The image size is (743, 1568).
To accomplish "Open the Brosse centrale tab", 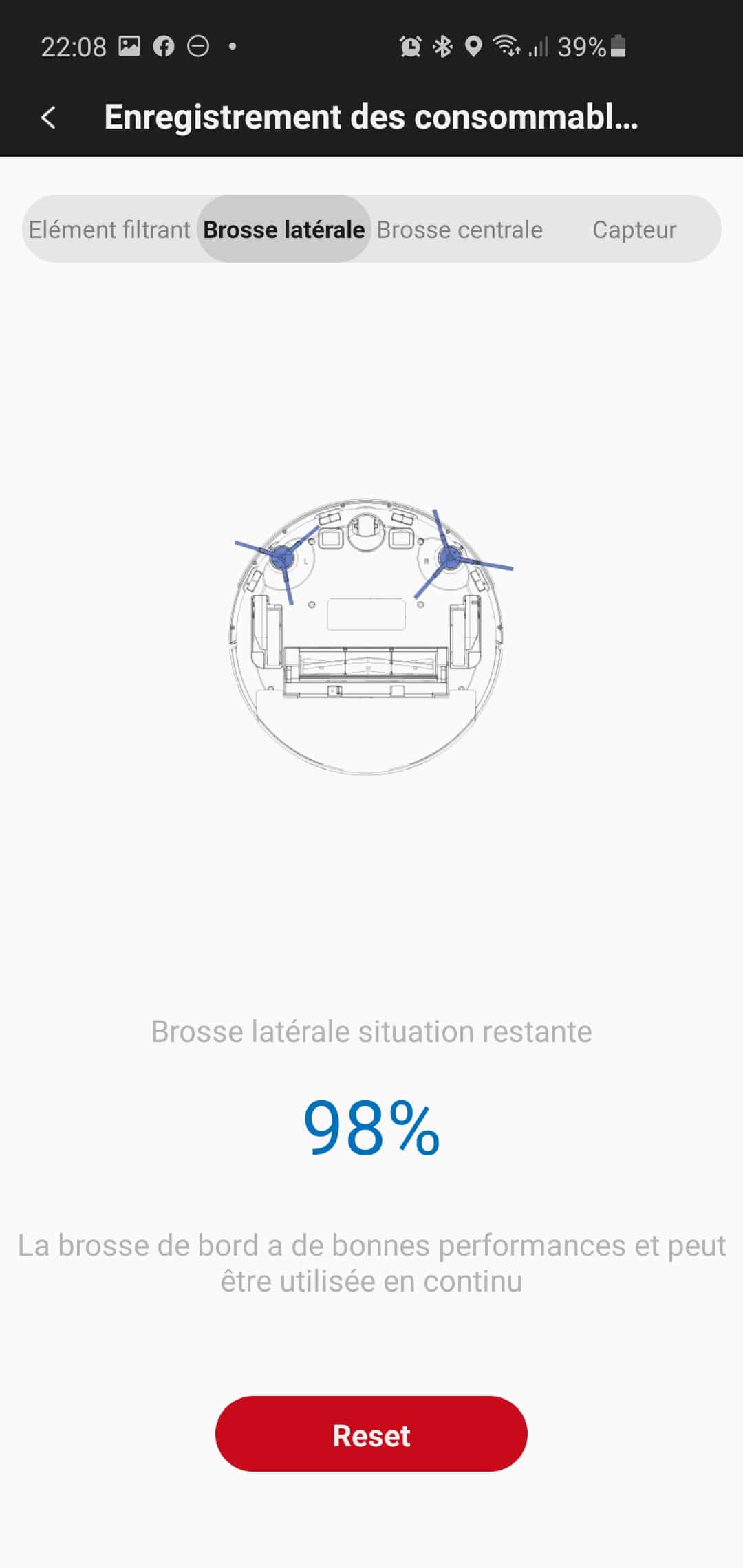I will (460, 230).
